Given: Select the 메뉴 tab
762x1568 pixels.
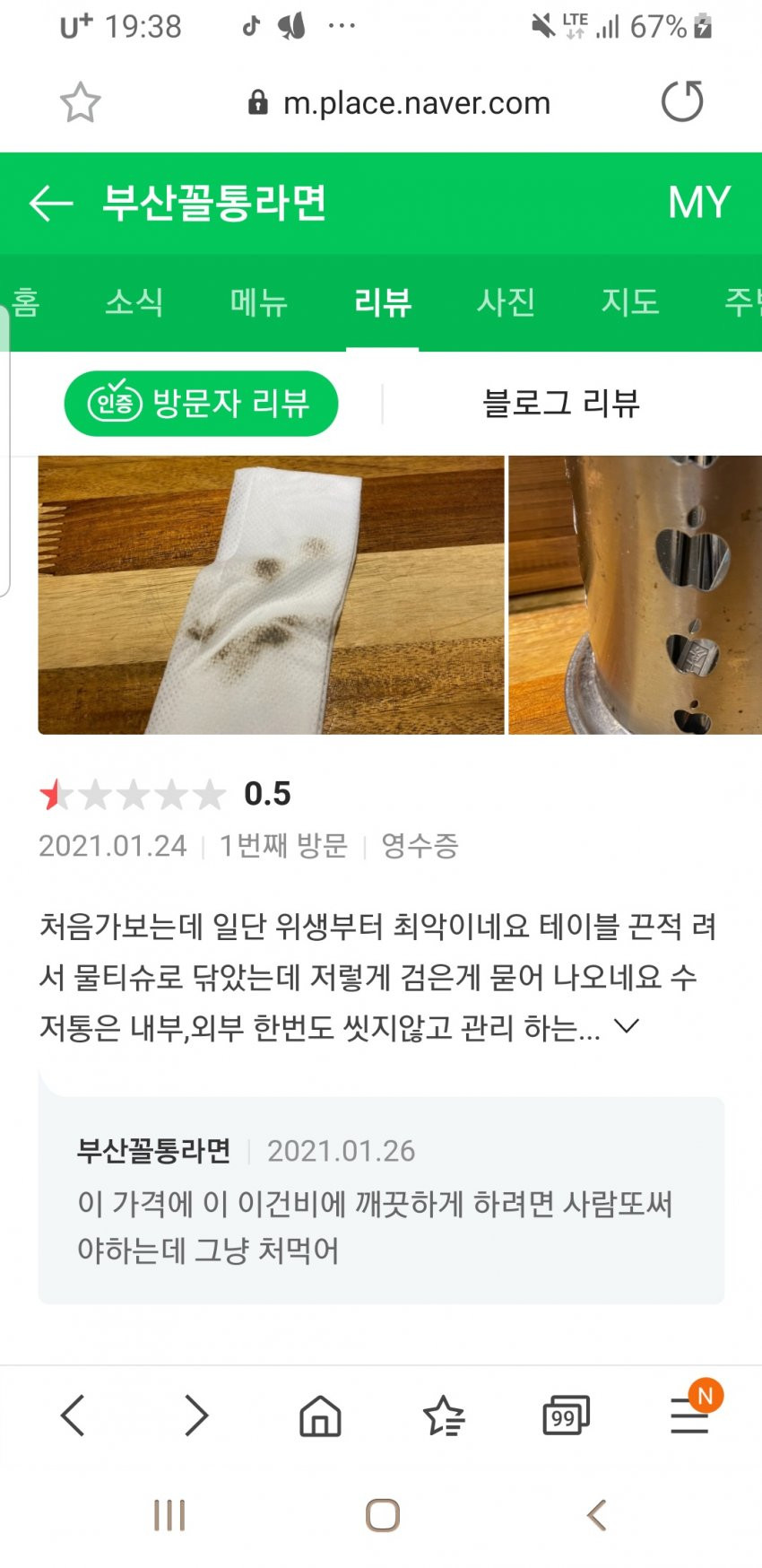Looking at the screenshot, I should point(259,303).
